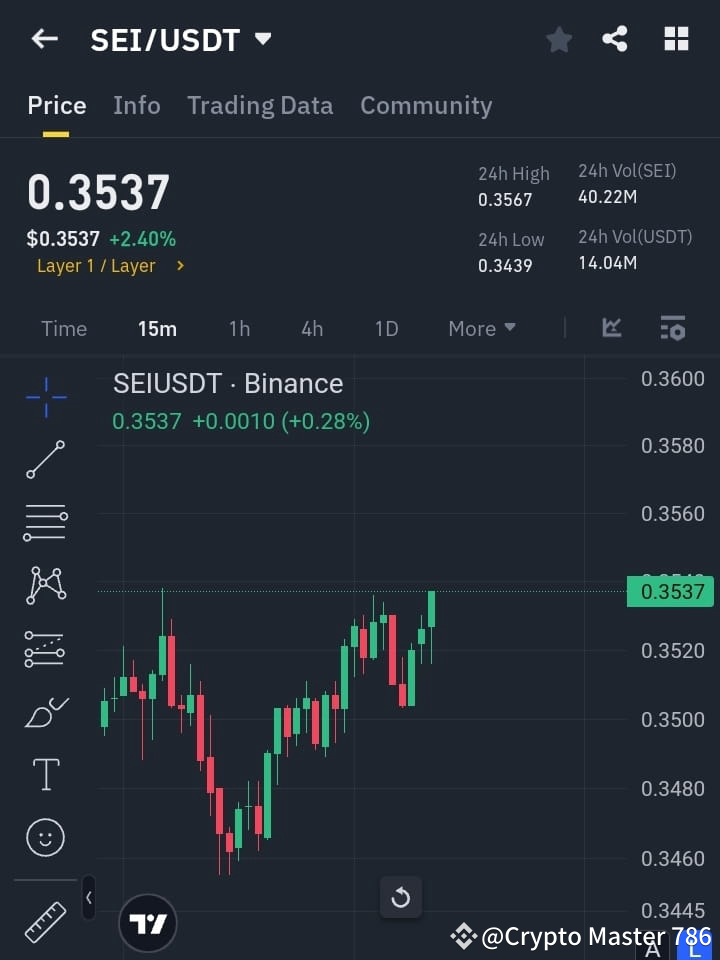Collapse the drawing tools sidebar
Screen dimensions: 720x960
click(x=88, y=898)
